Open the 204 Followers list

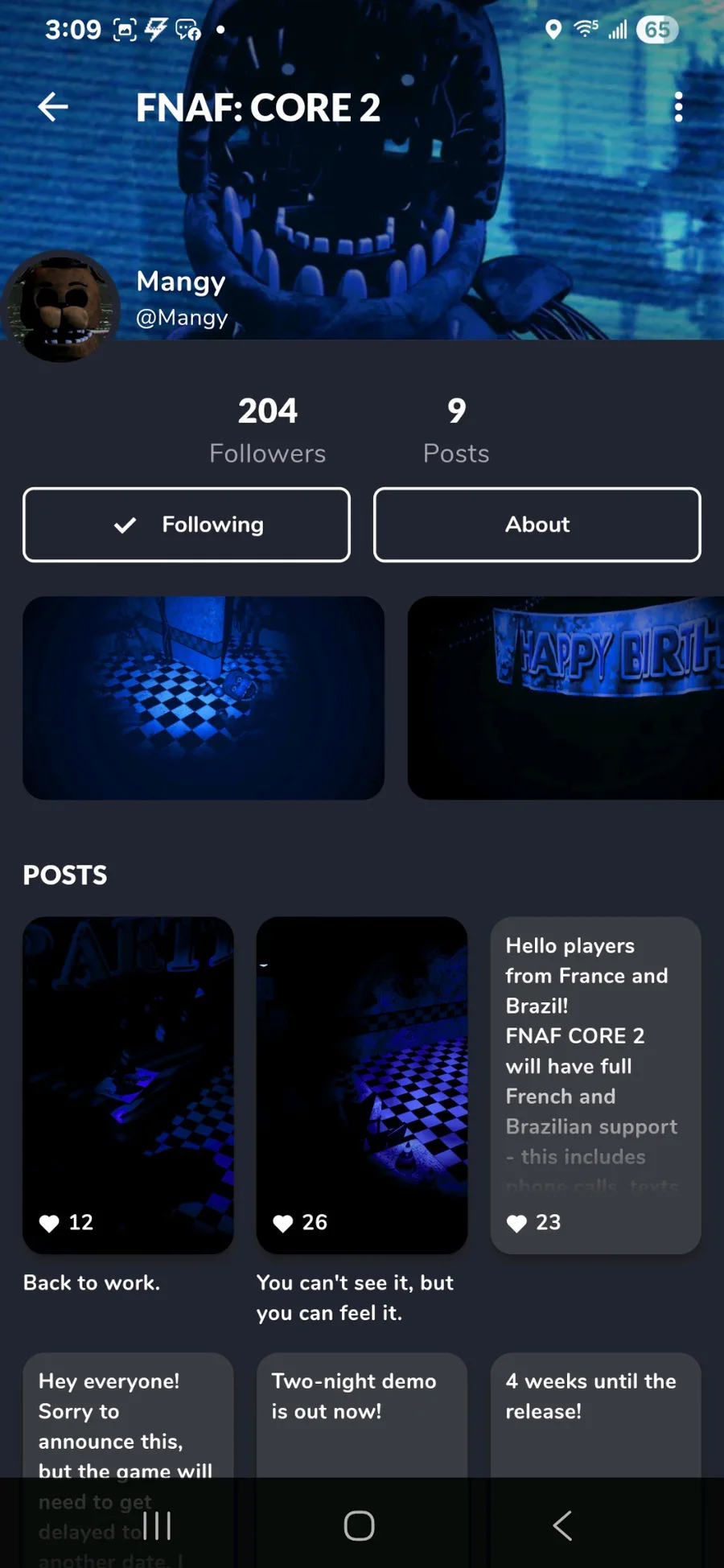coord(267,431)
